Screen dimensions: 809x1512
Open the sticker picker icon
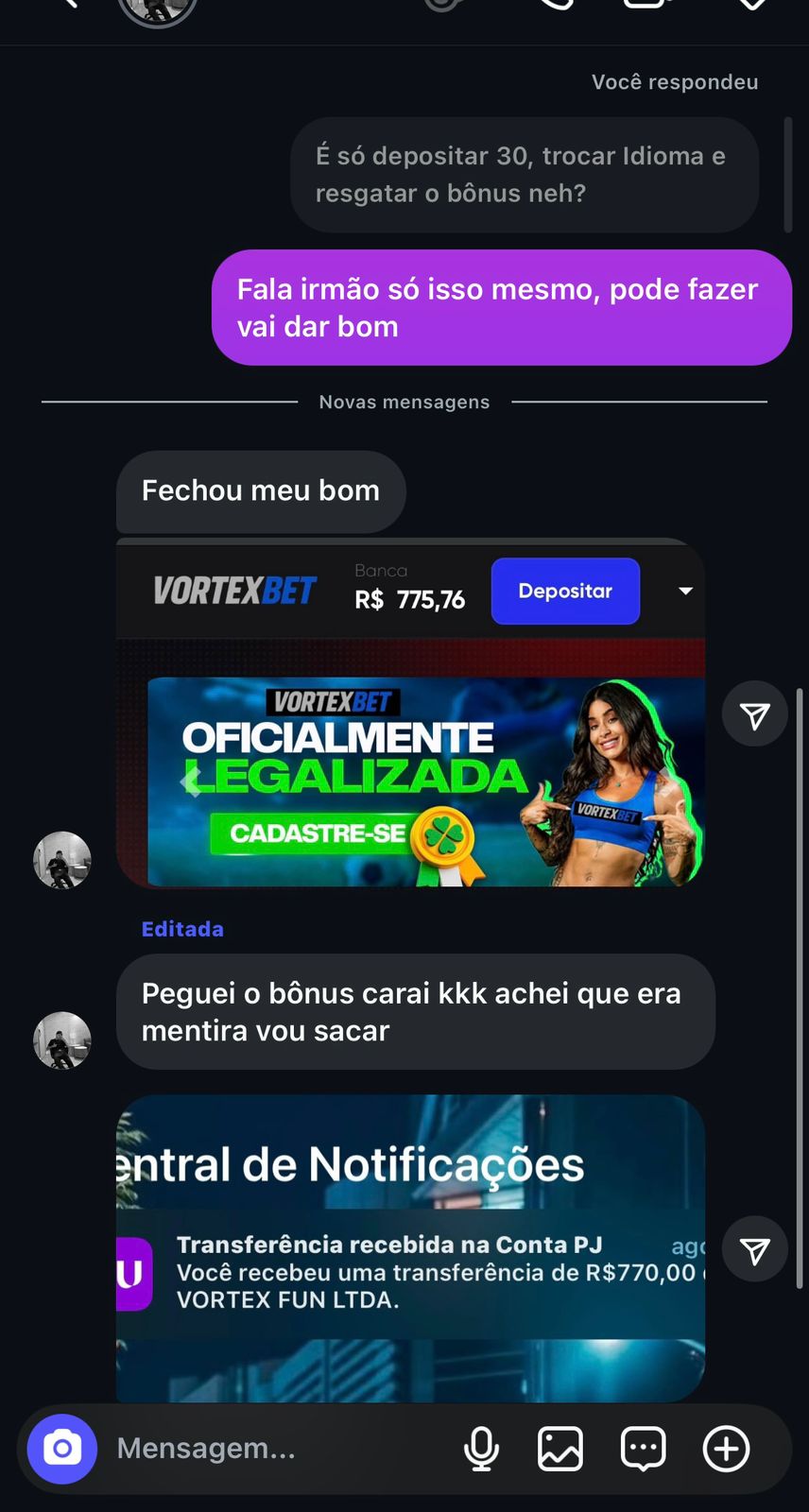[643, 1448]
